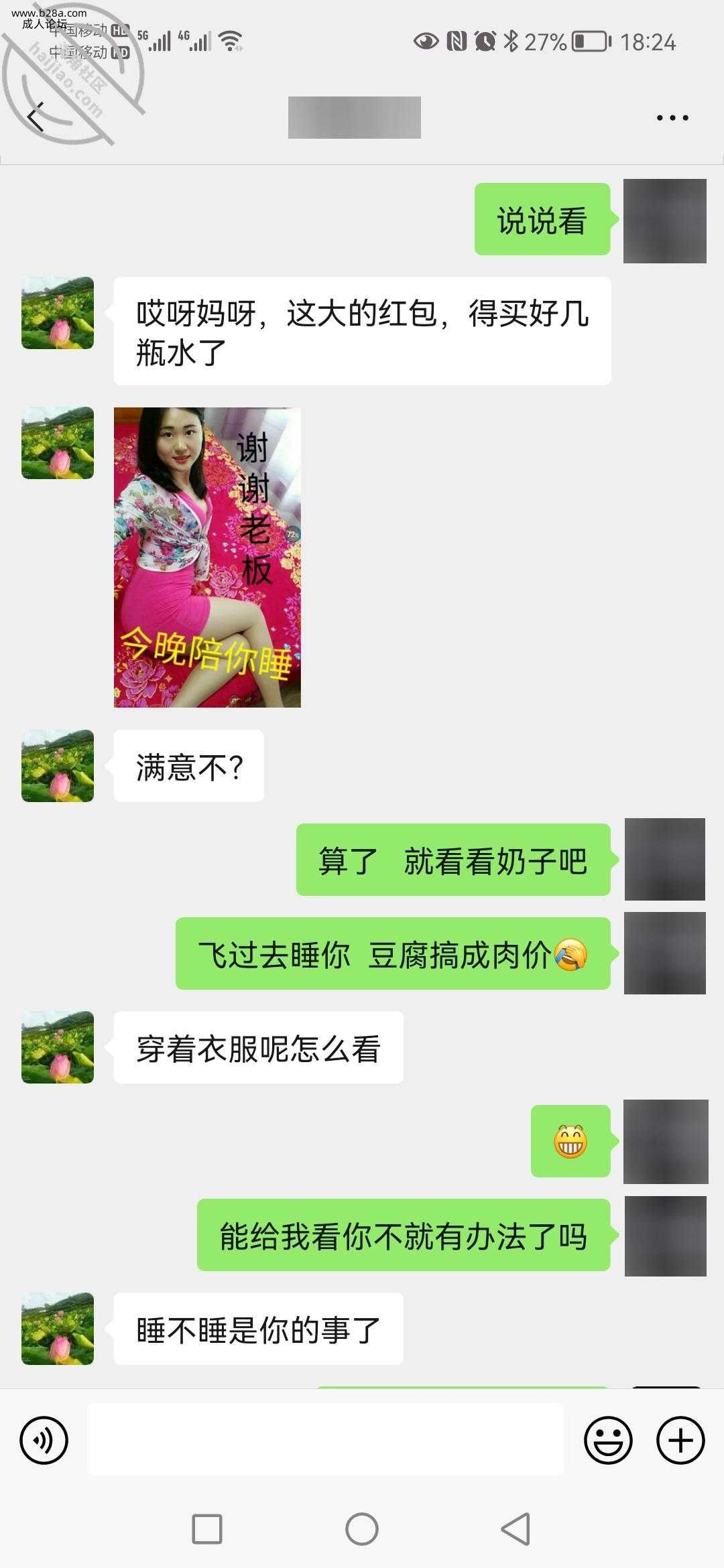This screenshot has width=724, height=1568.
Task: Open the photo sent in the chat
Action: click(x=207, y=557)
